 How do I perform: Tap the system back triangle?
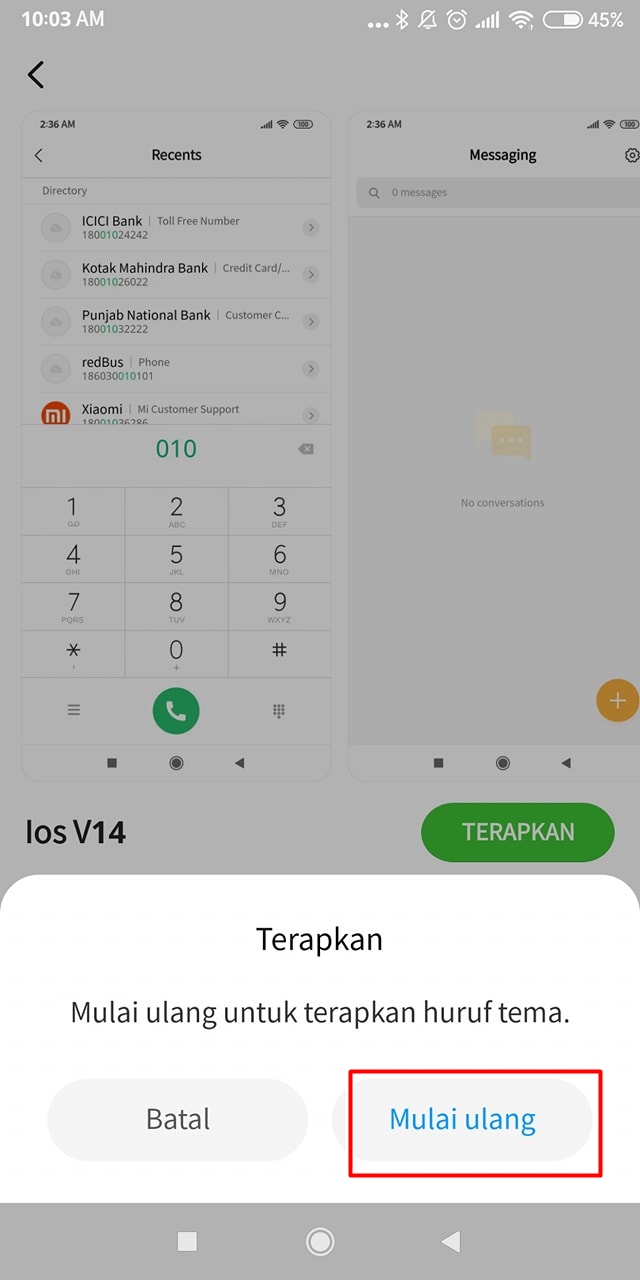451,1241
